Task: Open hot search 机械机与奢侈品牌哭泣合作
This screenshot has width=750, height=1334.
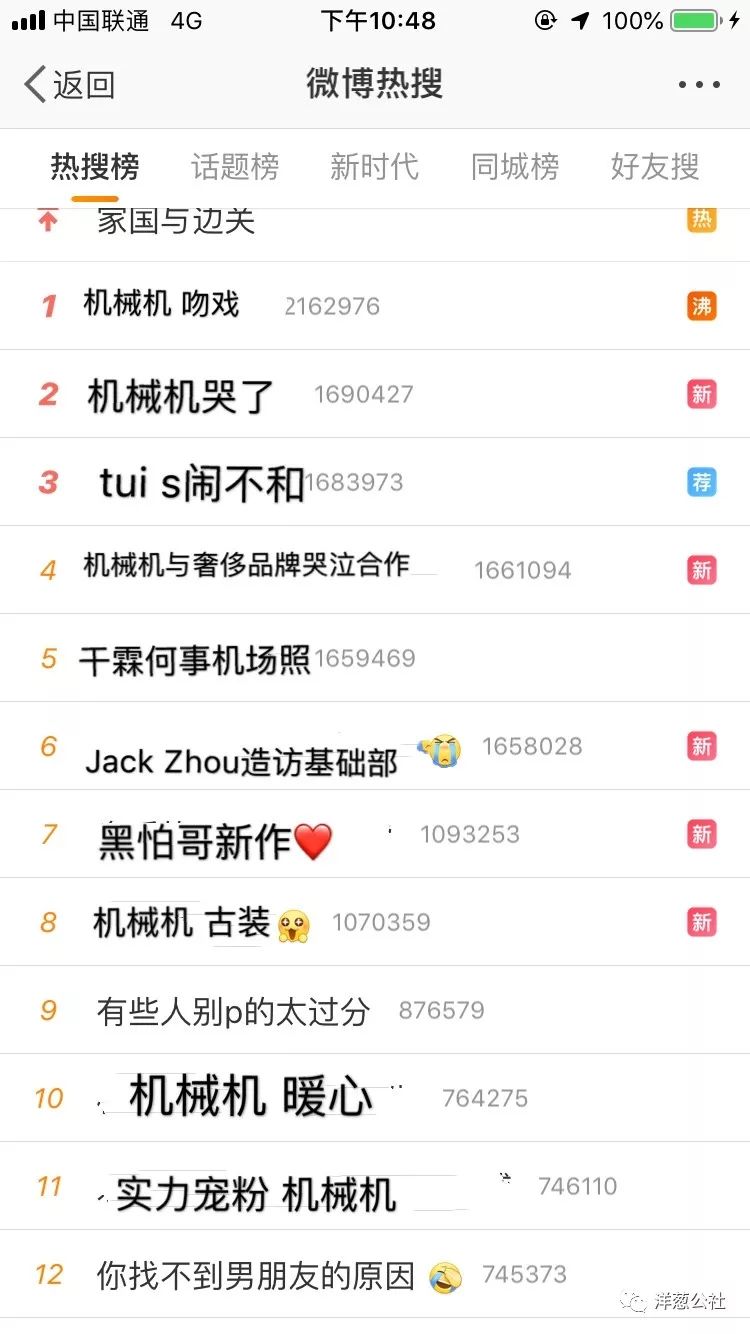Action: (x=375, y=570)
